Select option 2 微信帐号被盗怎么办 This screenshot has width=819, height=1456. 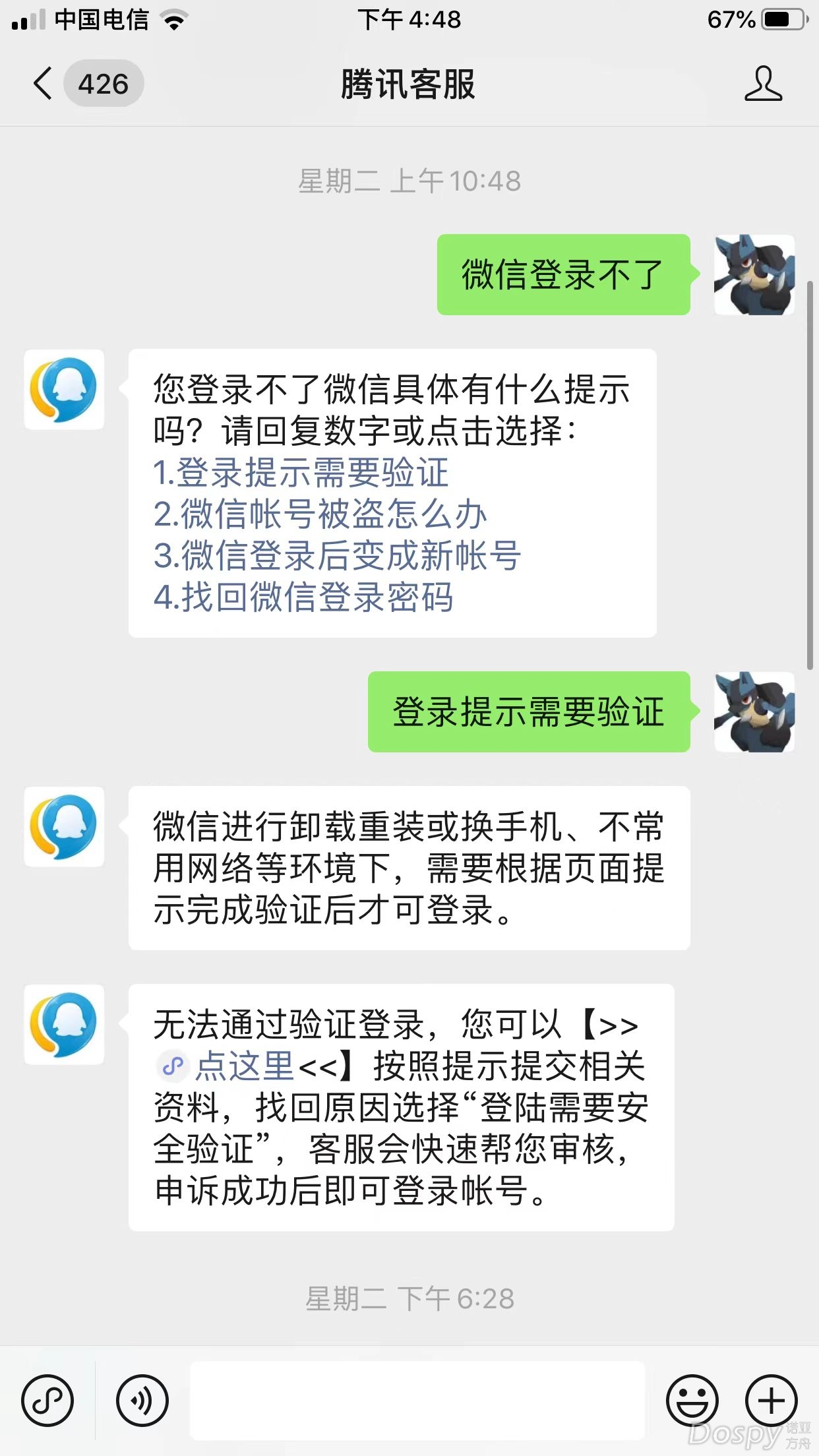pos(320,514)
